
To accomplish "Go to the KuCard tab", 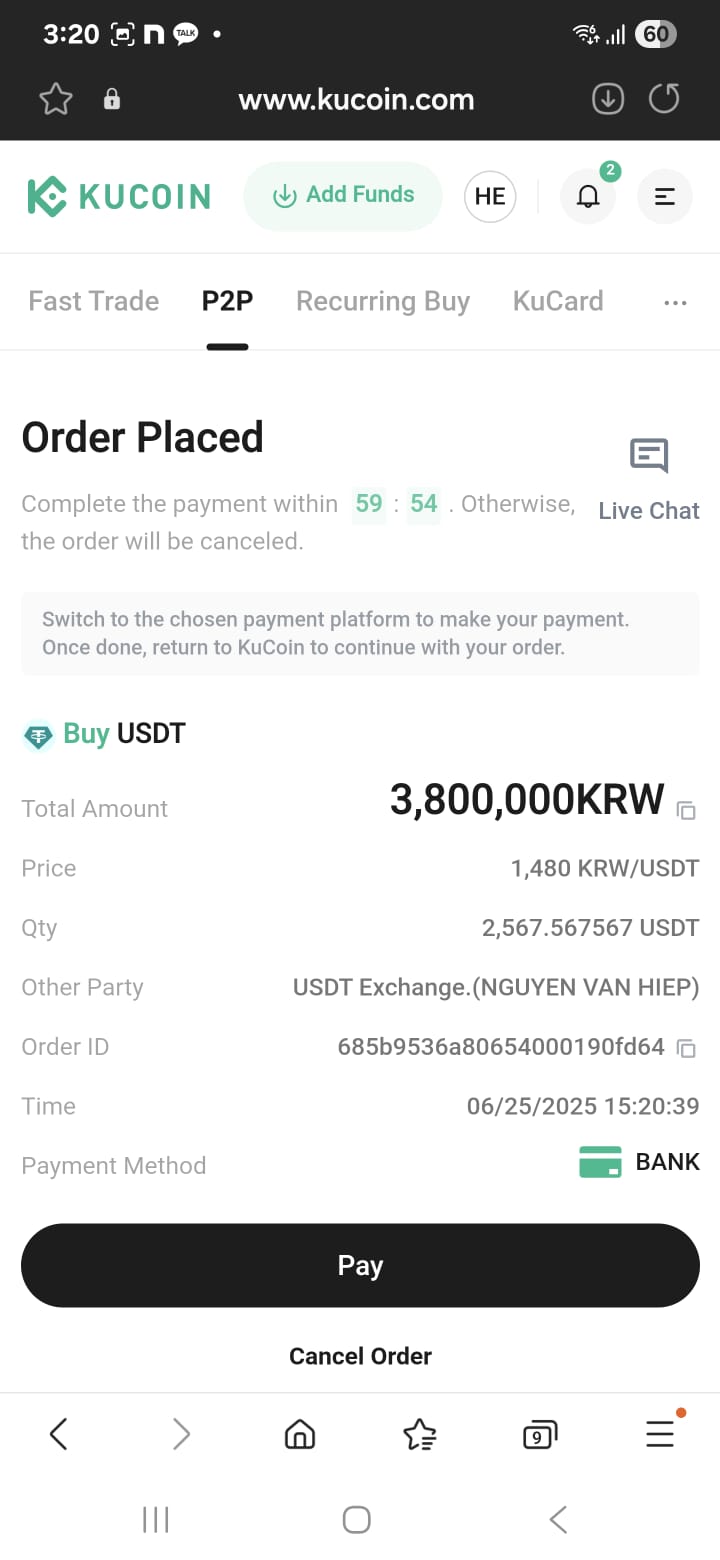I will [x=558, y=301].
